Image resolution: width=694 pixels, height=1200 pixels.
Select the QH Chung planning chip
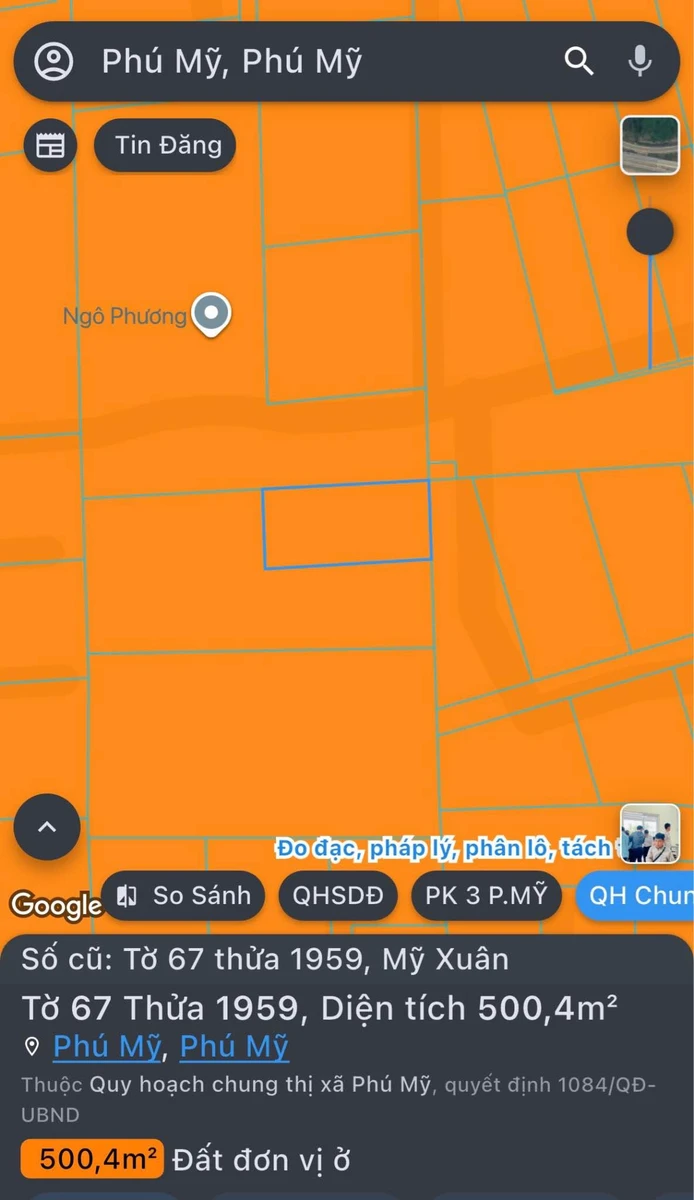(636, 895)
